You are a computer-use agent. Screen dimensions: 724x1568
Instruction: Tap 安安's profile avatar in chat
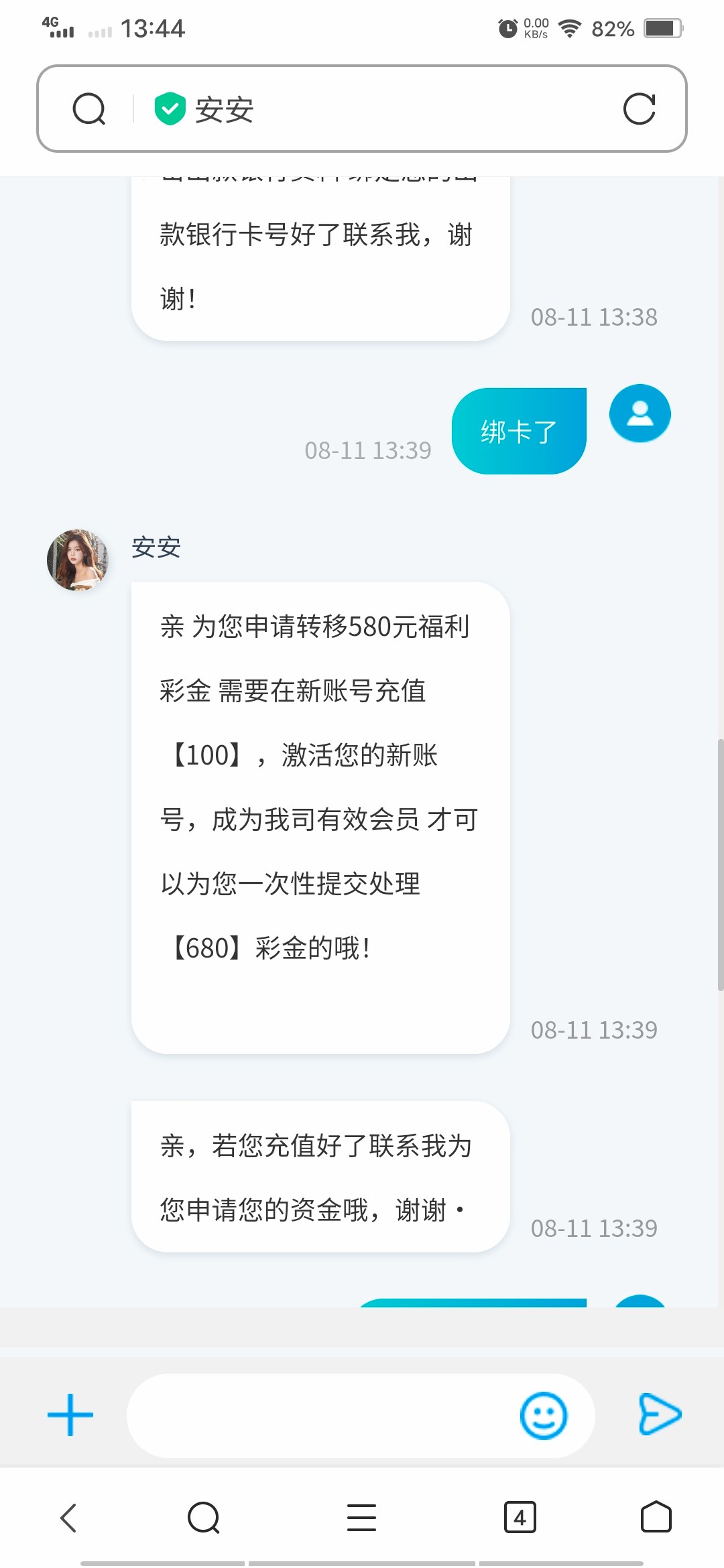(78, 560)
